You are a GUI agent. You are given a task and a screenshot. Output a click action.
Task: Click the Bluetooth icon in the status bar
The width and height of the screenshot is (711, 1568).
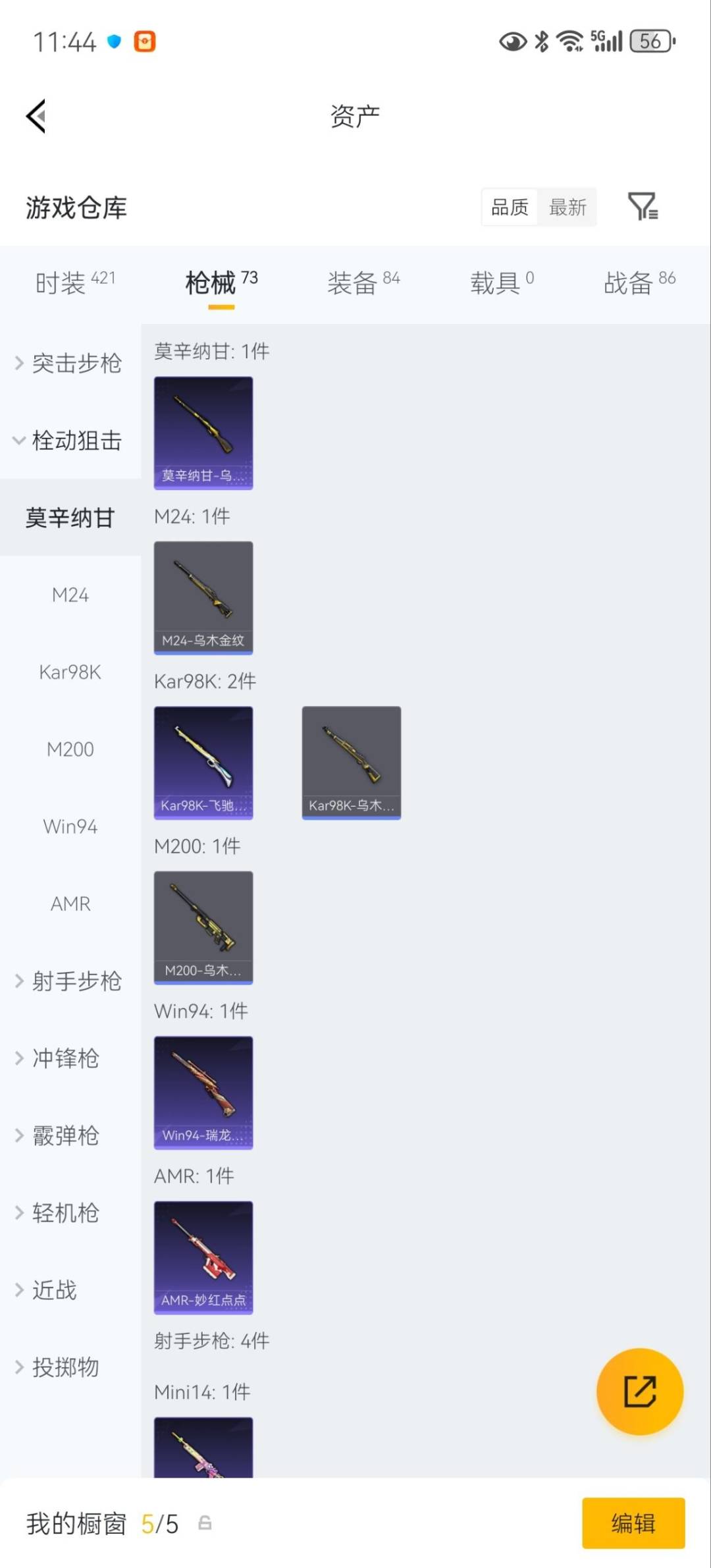tap(542, 41)
